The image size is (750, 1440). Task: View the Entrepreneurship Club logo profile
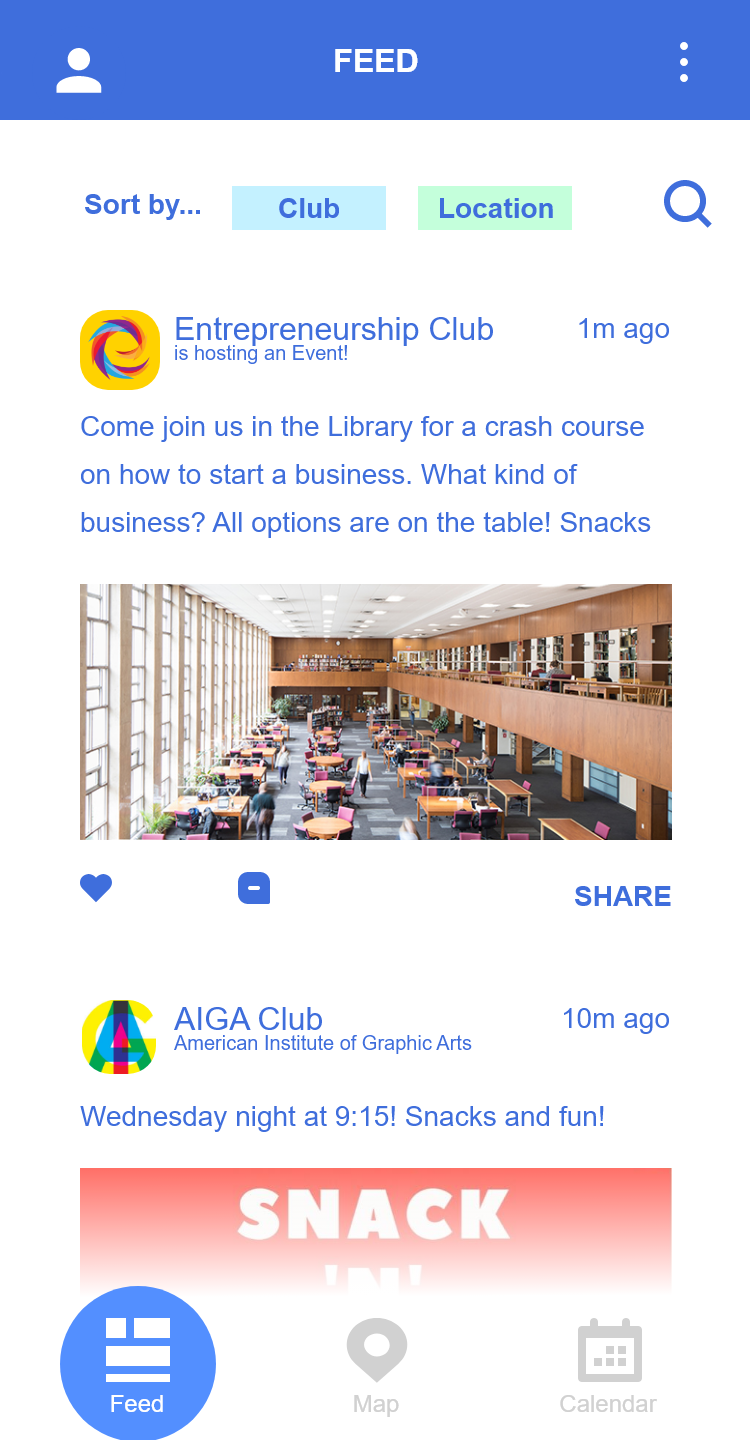tap(120, 350)
